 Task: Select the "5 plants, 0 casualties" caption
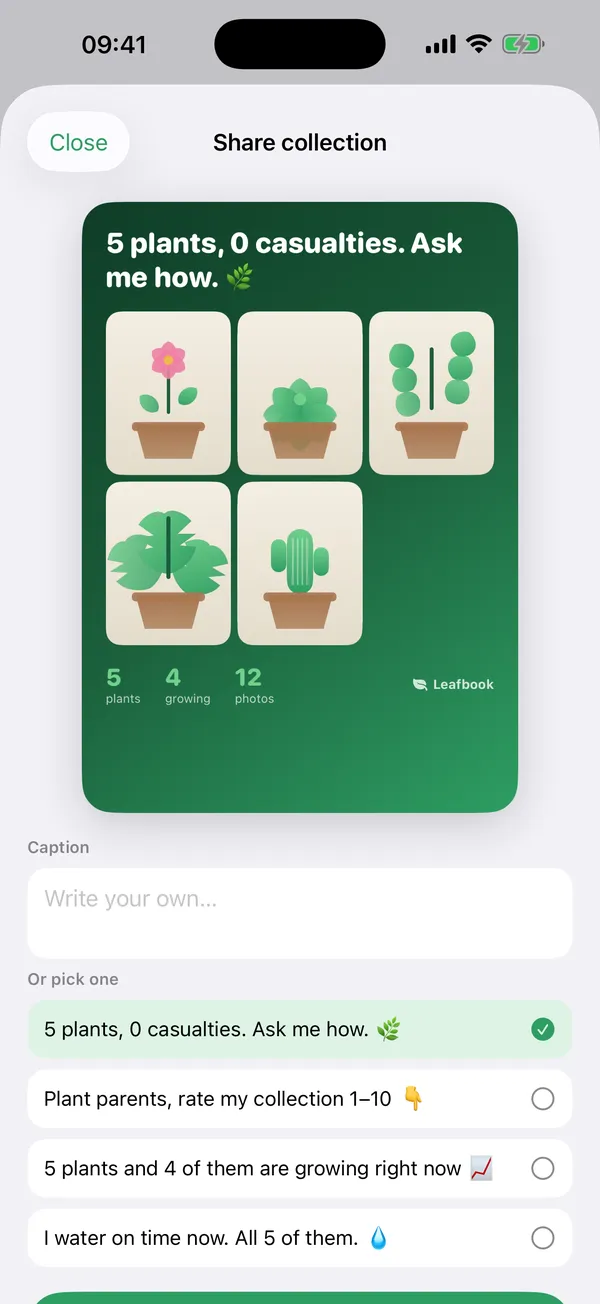coord(300,1029)
